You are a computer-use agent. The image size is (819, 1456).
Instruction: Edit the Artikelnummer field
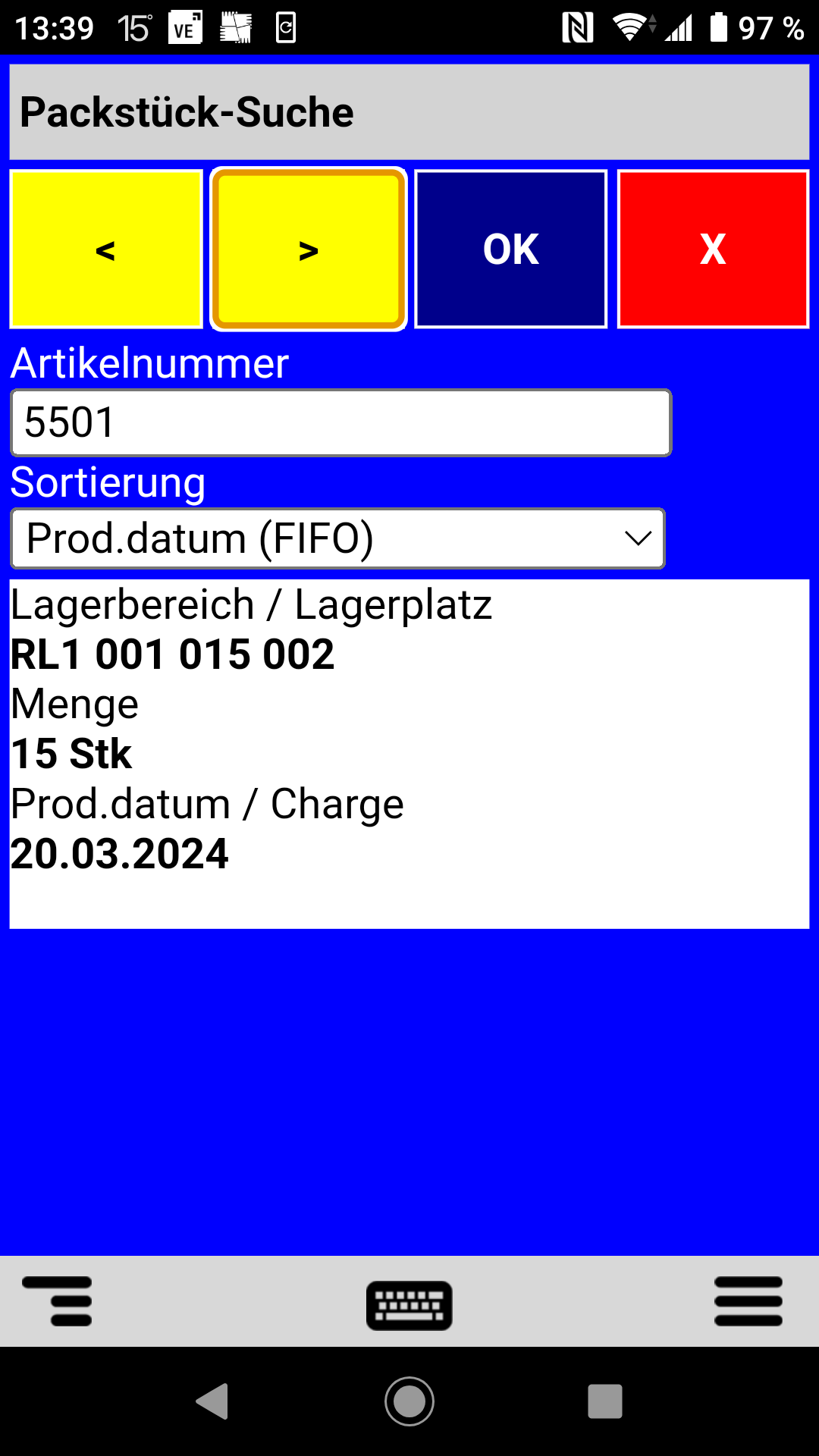[341, 423]
